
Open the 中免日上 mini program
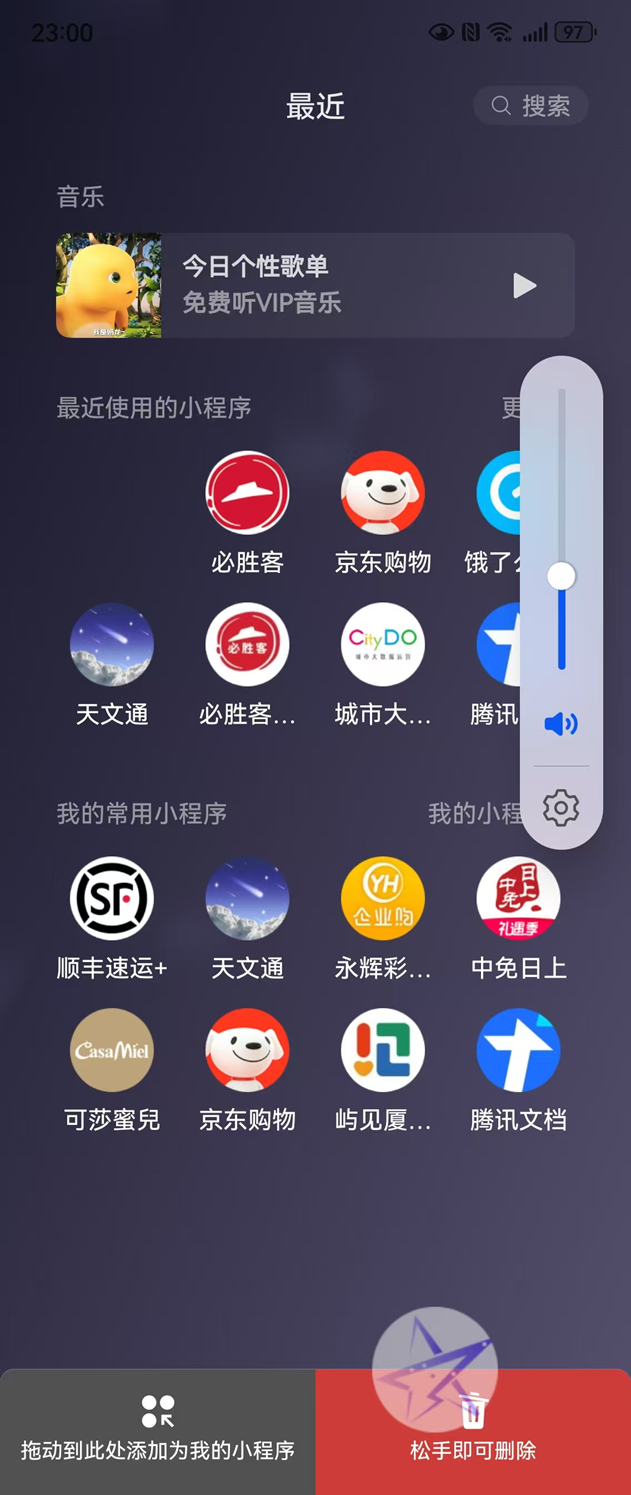pyautogui.click(x=518, y=899)
